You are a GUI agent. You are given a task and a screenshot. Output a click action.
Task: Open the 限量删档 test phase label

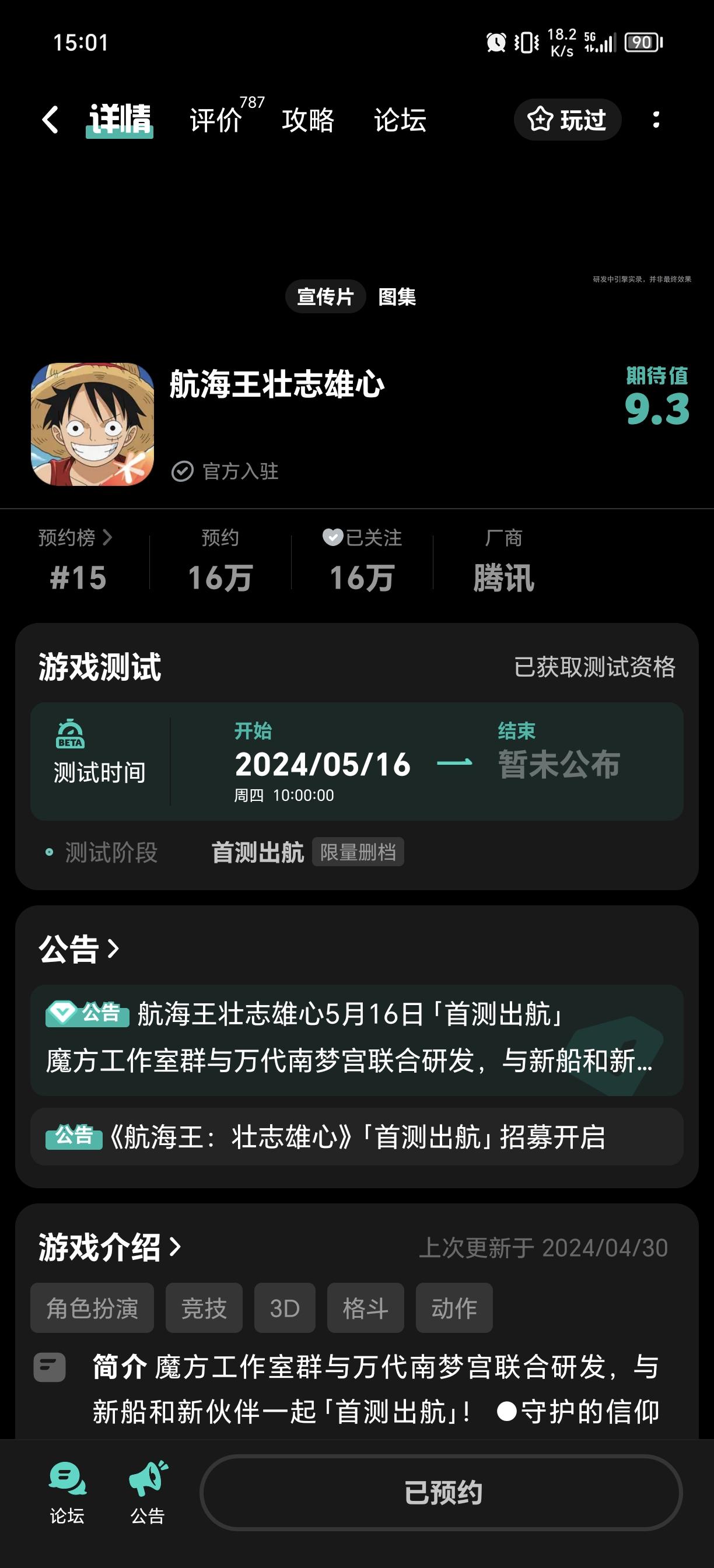pos(358,853)
